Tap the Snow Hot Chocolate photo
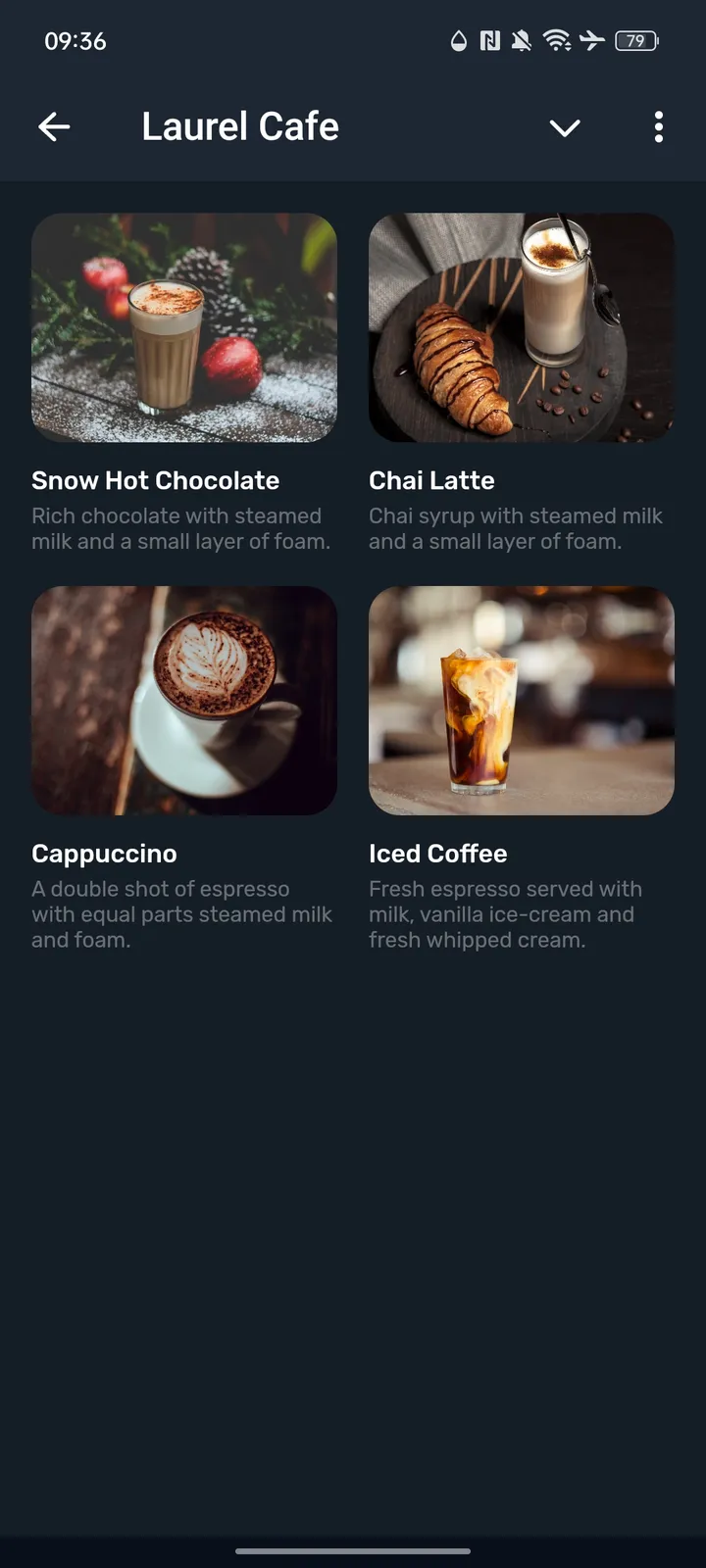This screenshot has height=1568, width=706. [184, 327]
